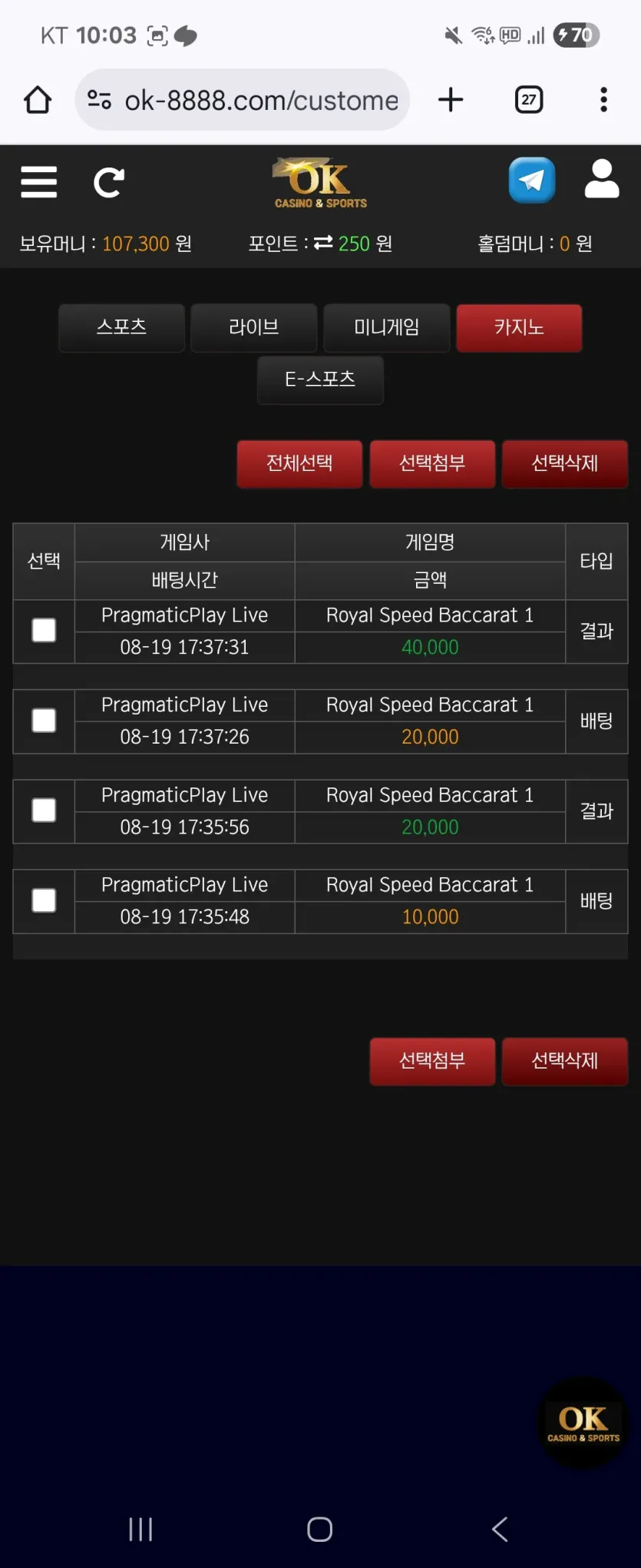Open the Telegram contact icon
Viewport: 641px width, 1568px height.
point(532,180)
